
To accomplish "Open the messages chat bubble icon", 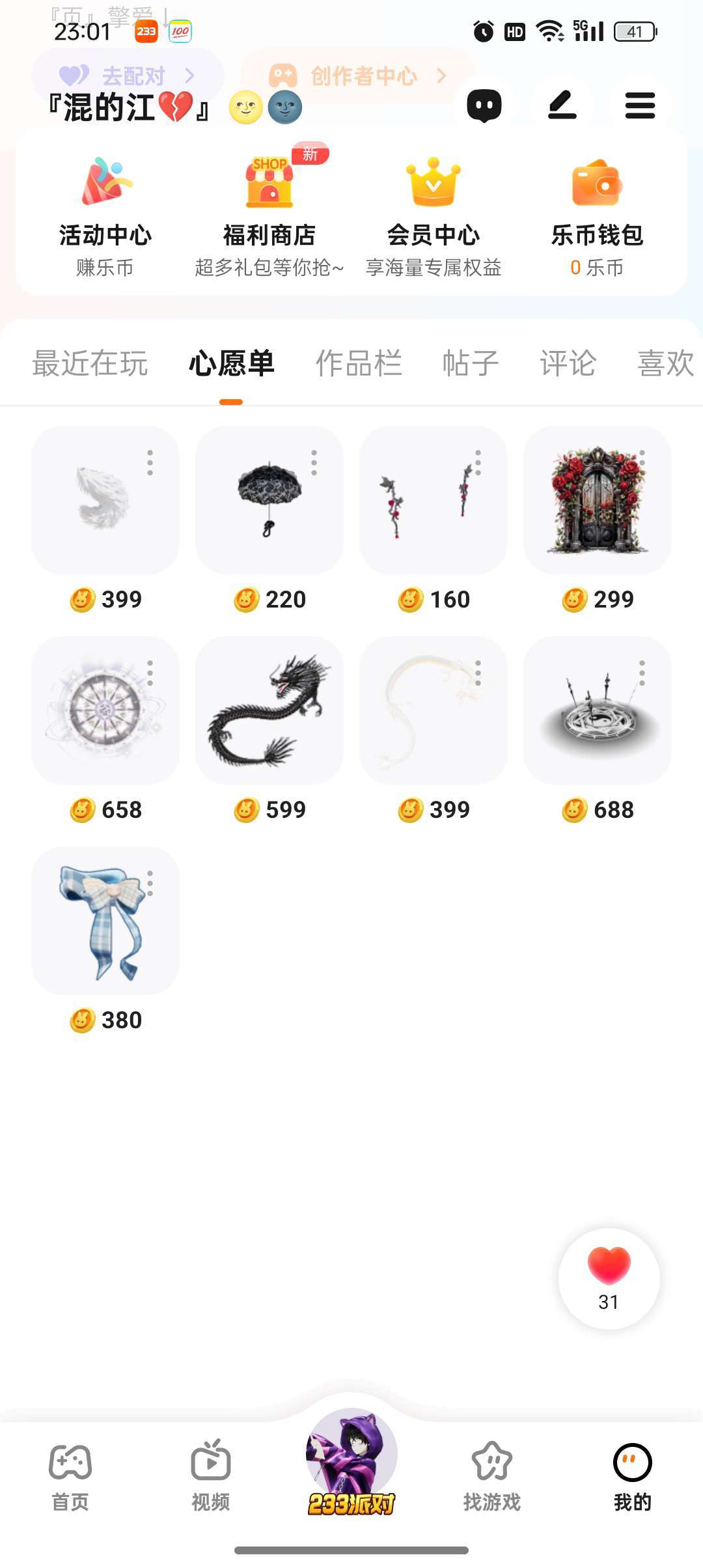I will (x=484, y=106).
